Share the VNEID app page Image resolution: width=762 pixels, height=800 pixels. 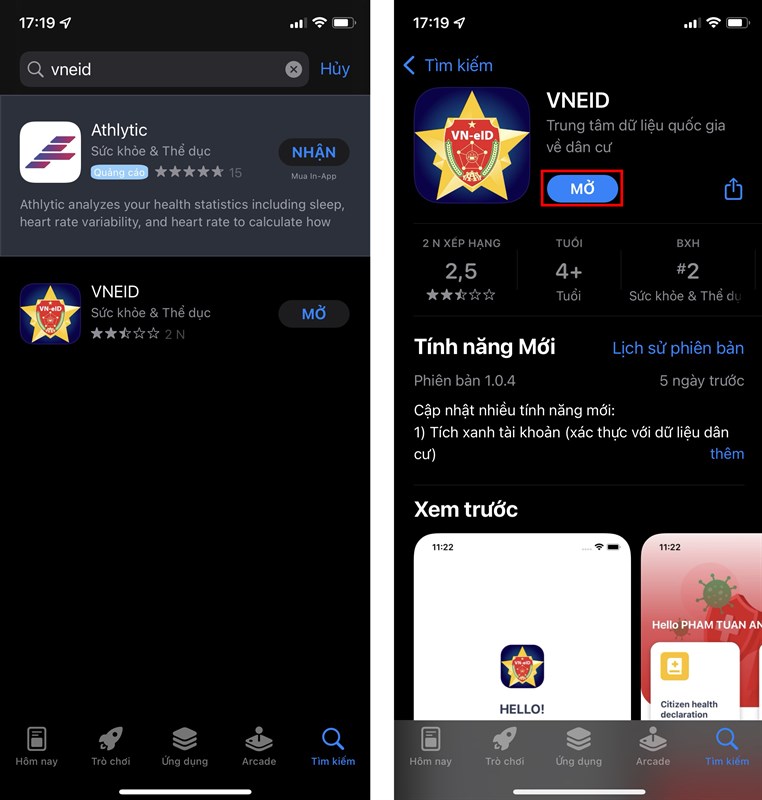click(733, 189)
